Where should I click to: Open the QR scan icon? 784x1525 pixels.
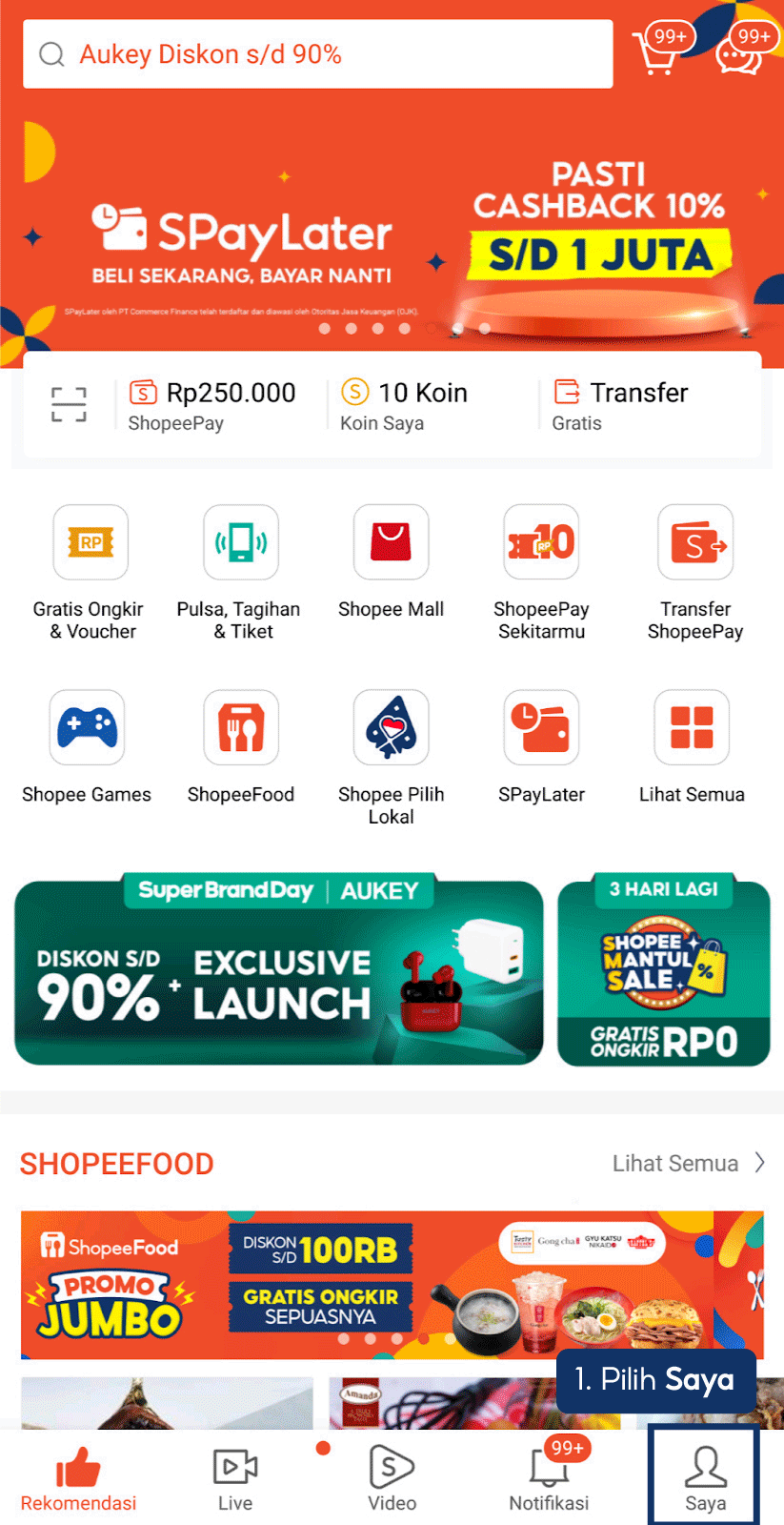pyautogui.click(x=69, y=405)
